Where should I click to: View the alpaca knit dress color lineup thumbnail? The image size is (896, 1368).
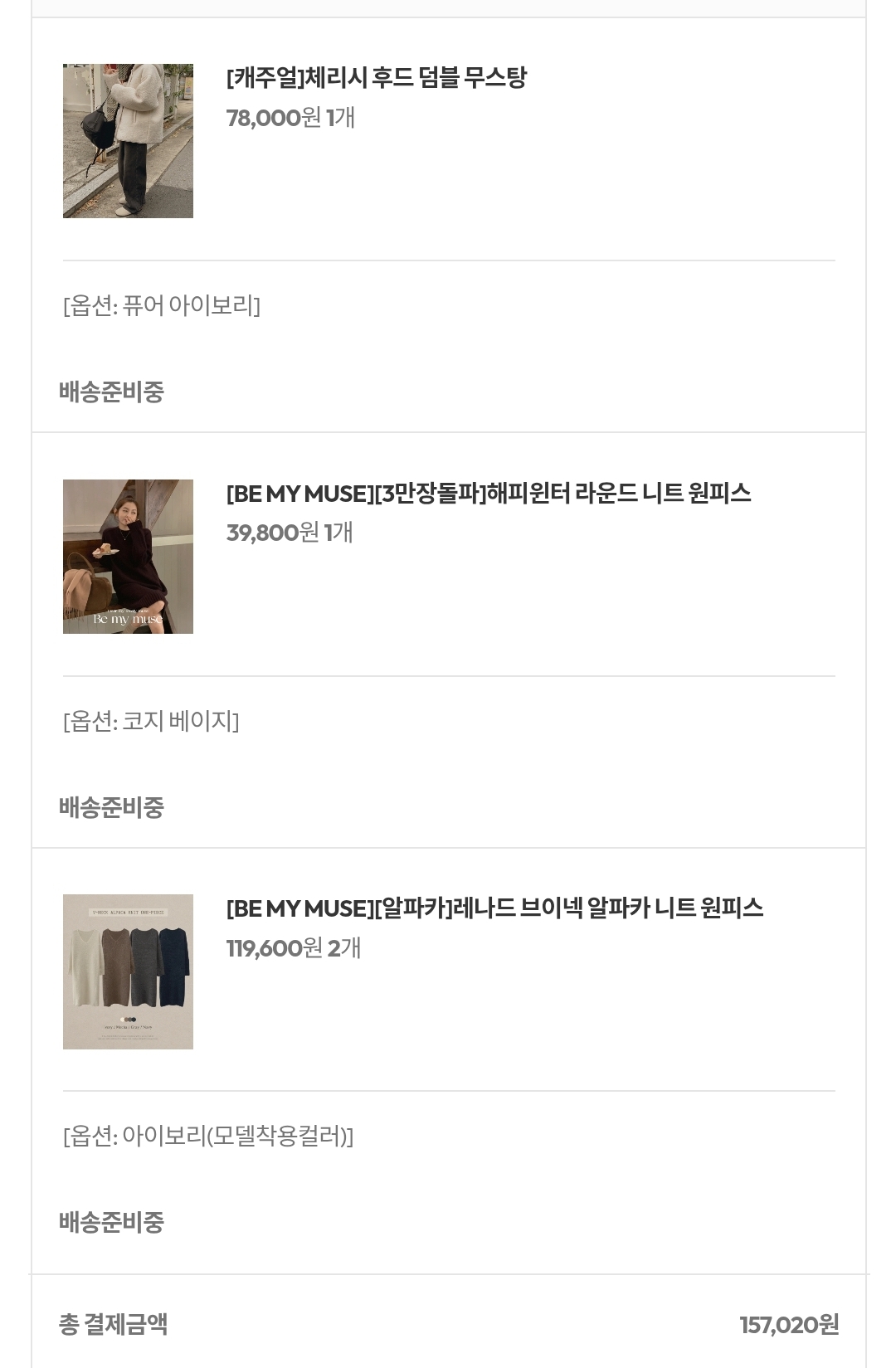point(127,969)
